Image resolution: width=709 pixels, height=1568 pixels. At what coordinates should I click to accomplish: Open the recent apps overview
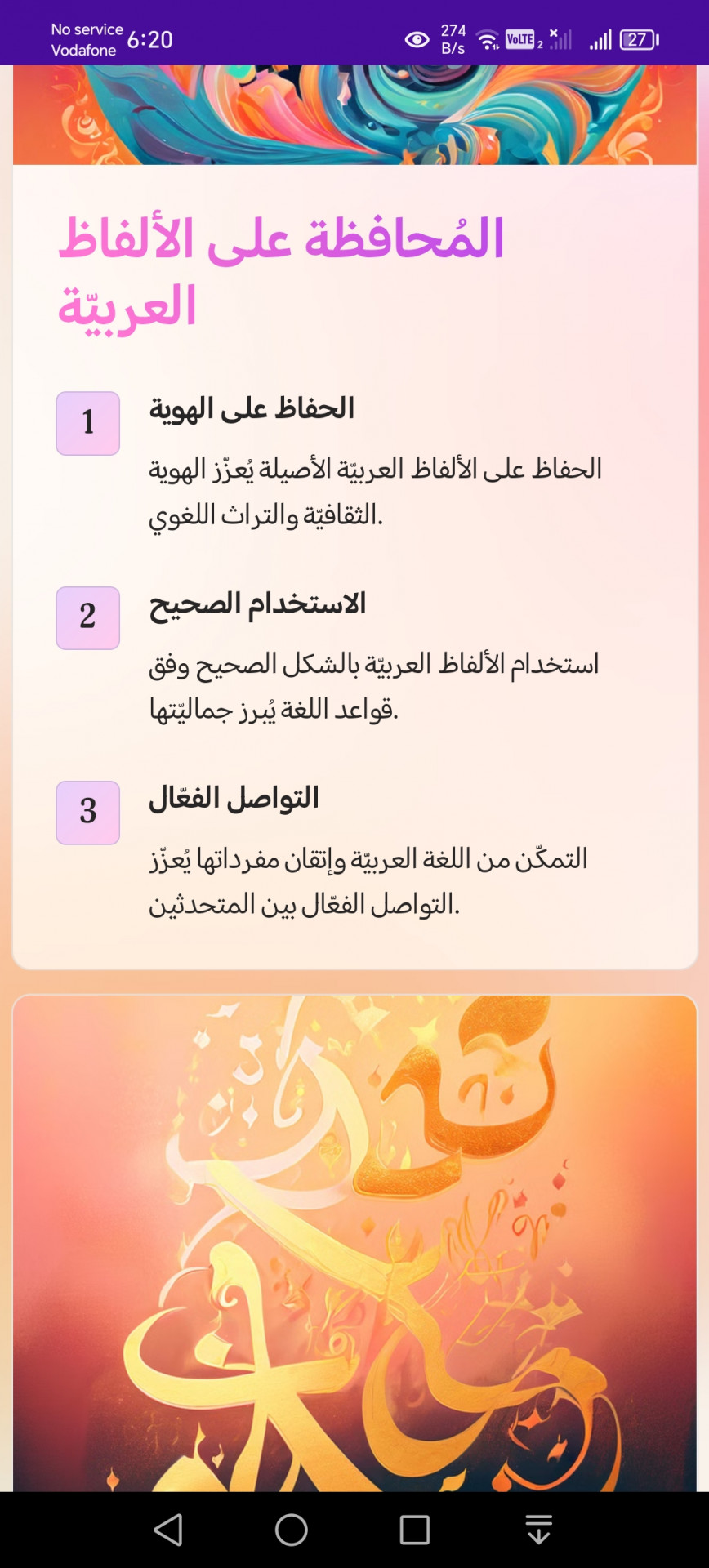click(415, 1530)
